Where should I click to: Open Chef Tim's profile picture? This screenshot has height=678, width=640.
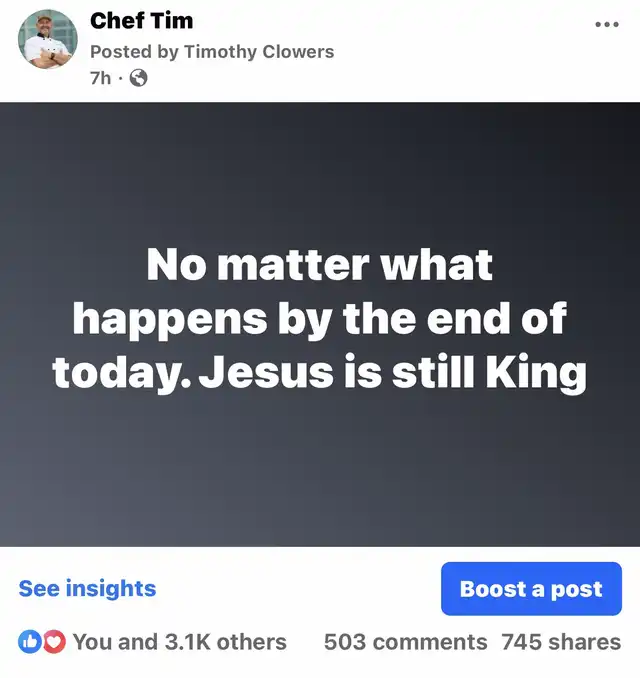(x=47, y=40)
